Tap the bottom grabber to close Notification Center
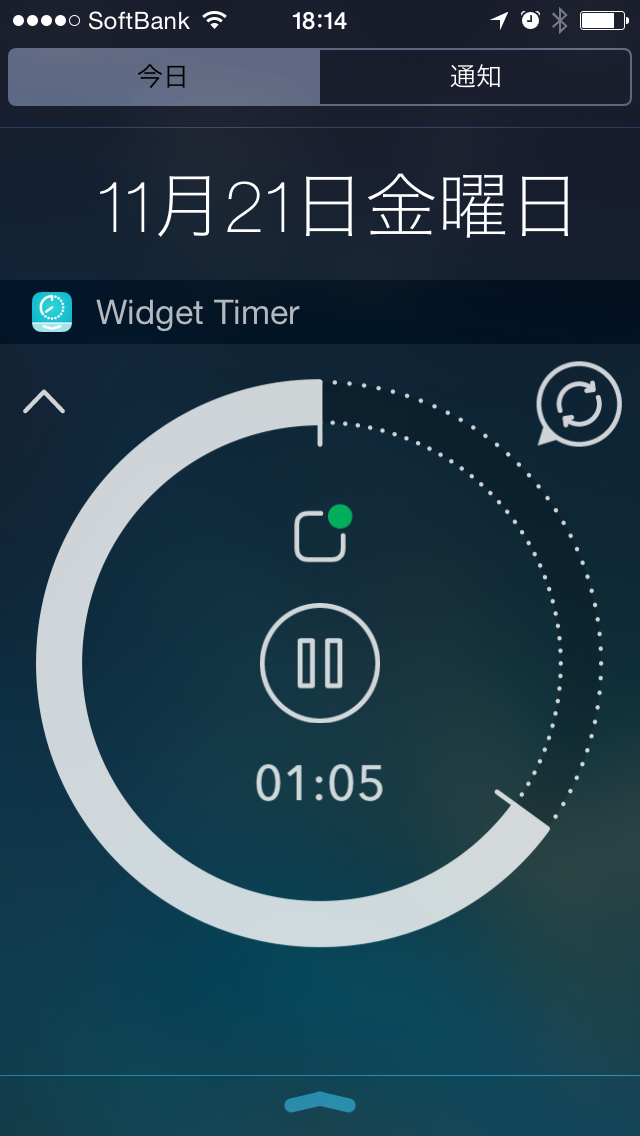This screenshot has width=640, height=1136. [320, 1102]
